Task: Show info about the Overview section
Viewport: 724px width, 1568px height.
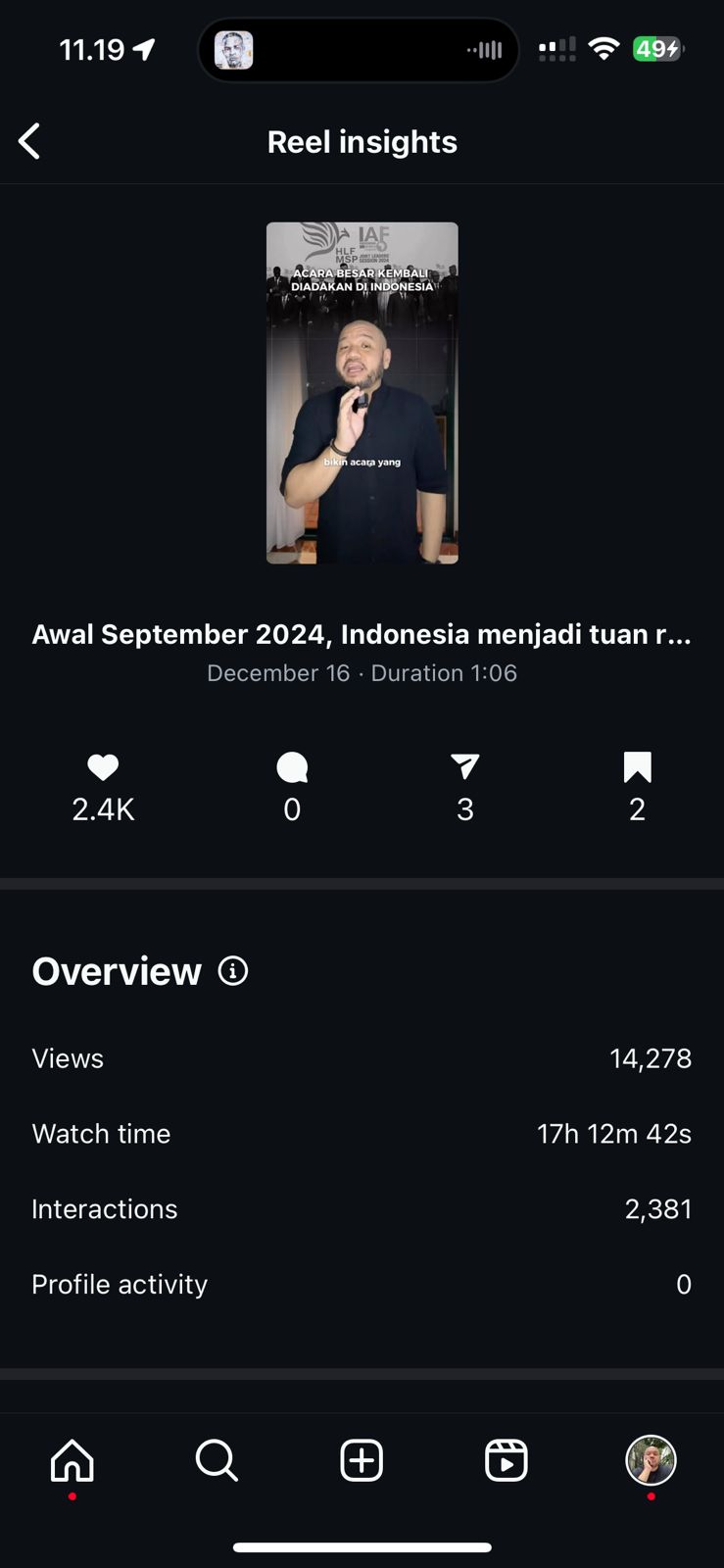Action: (x=233, y=971)
